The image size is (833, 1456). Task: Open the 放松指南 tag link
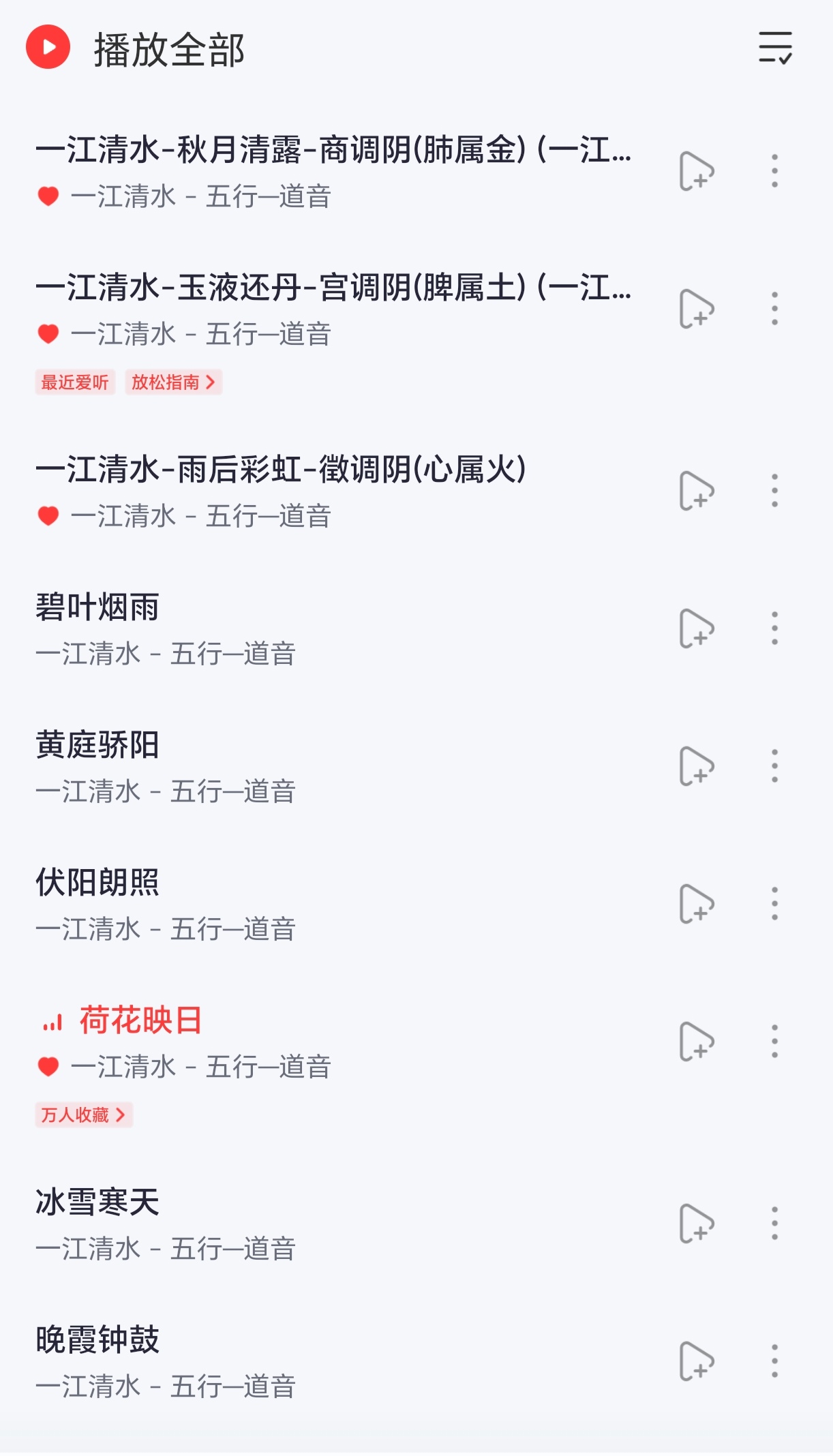tap(173, 382)
